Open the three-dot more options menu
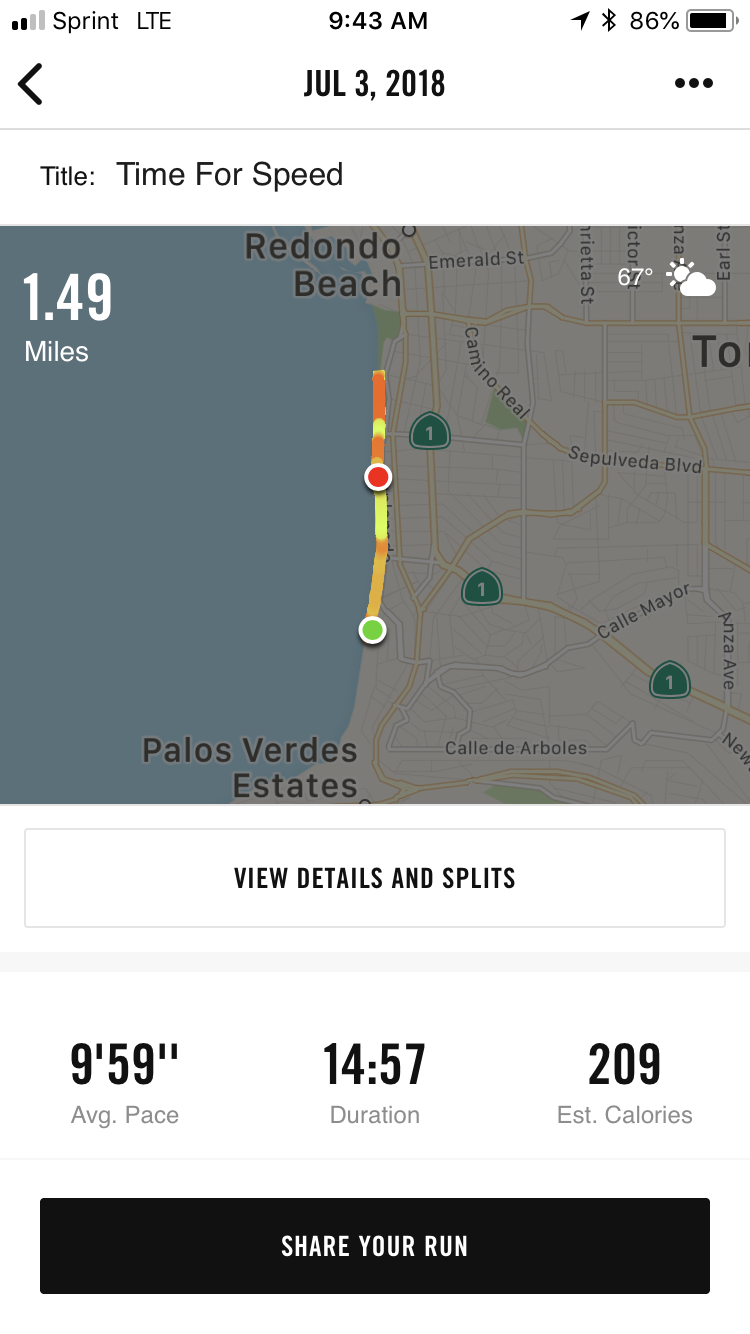The image size is (750, 1334). pos(694,83)
